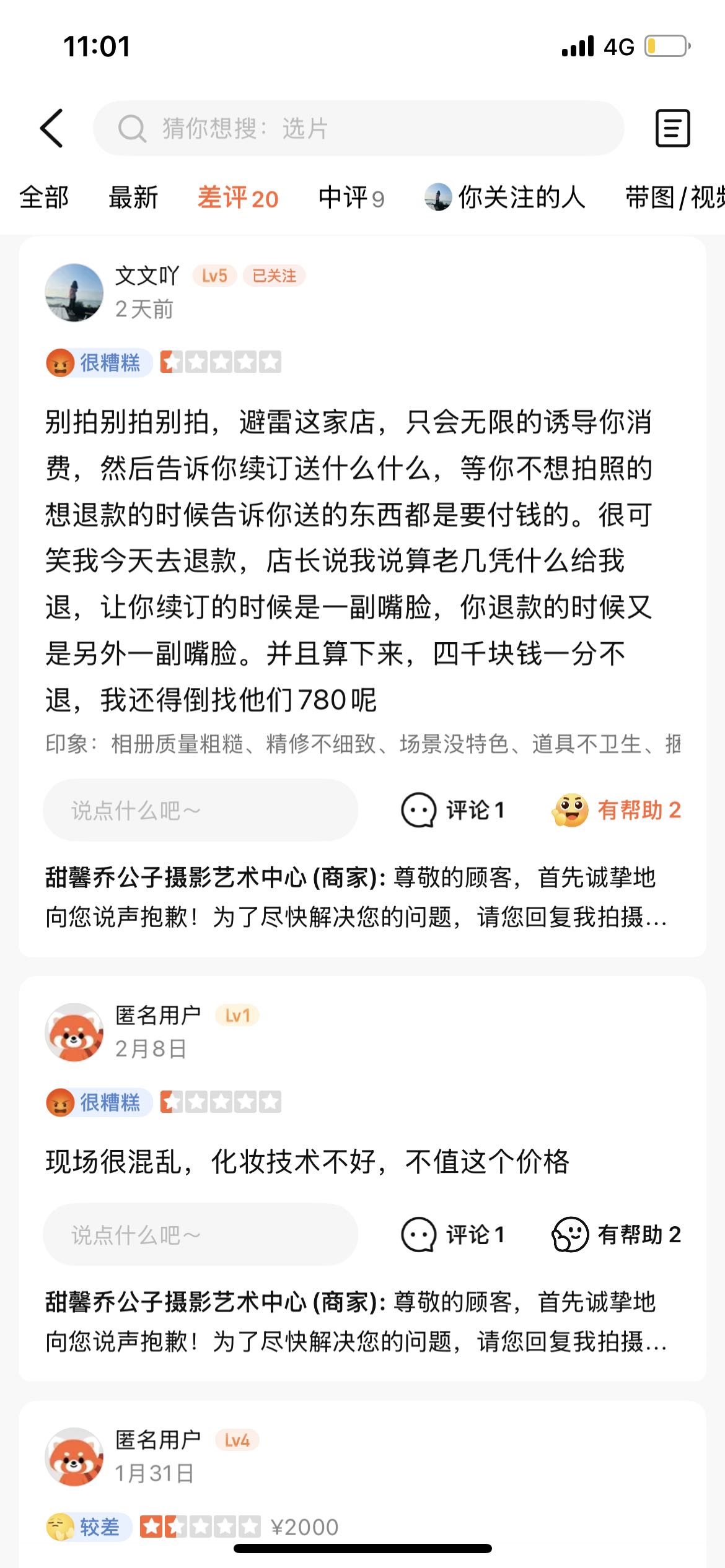Viewport: 725px width, 1568px height.
Task: Show 中评 9 reviews
Action: [351, 198]
